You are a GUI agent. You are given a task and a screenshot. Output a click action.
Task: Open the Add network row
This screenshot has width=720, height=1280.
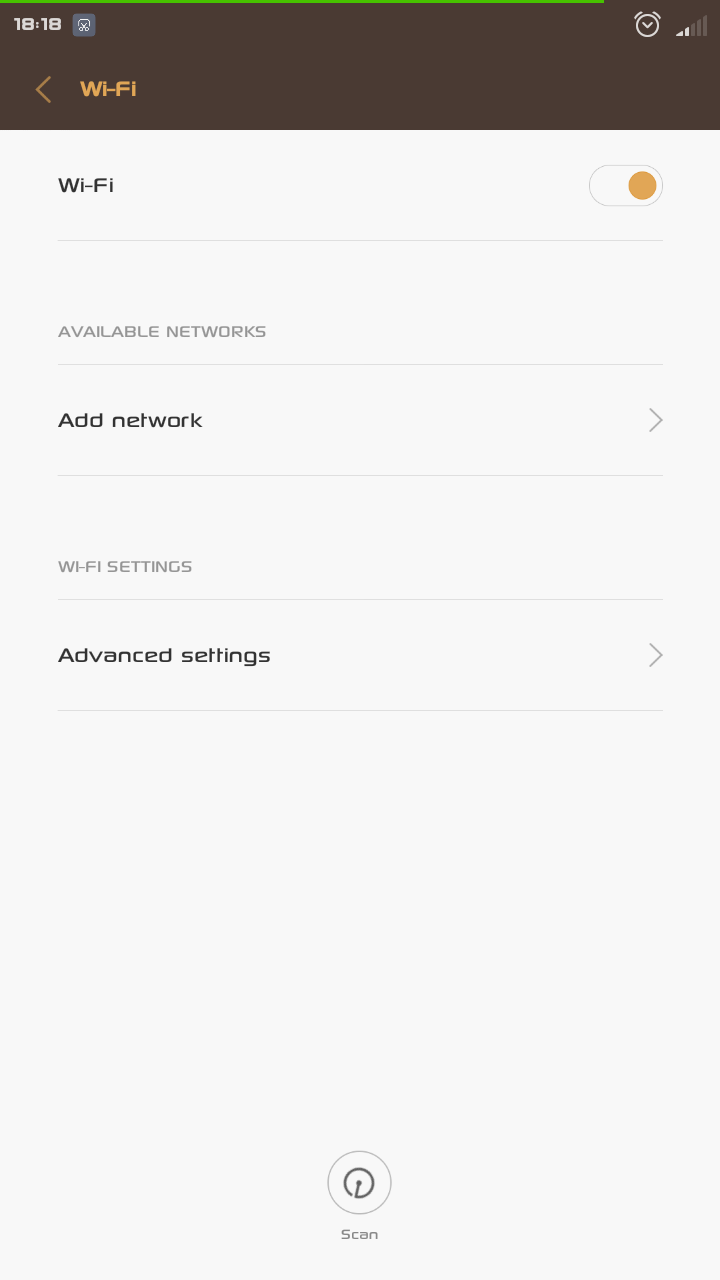[360, 420]
